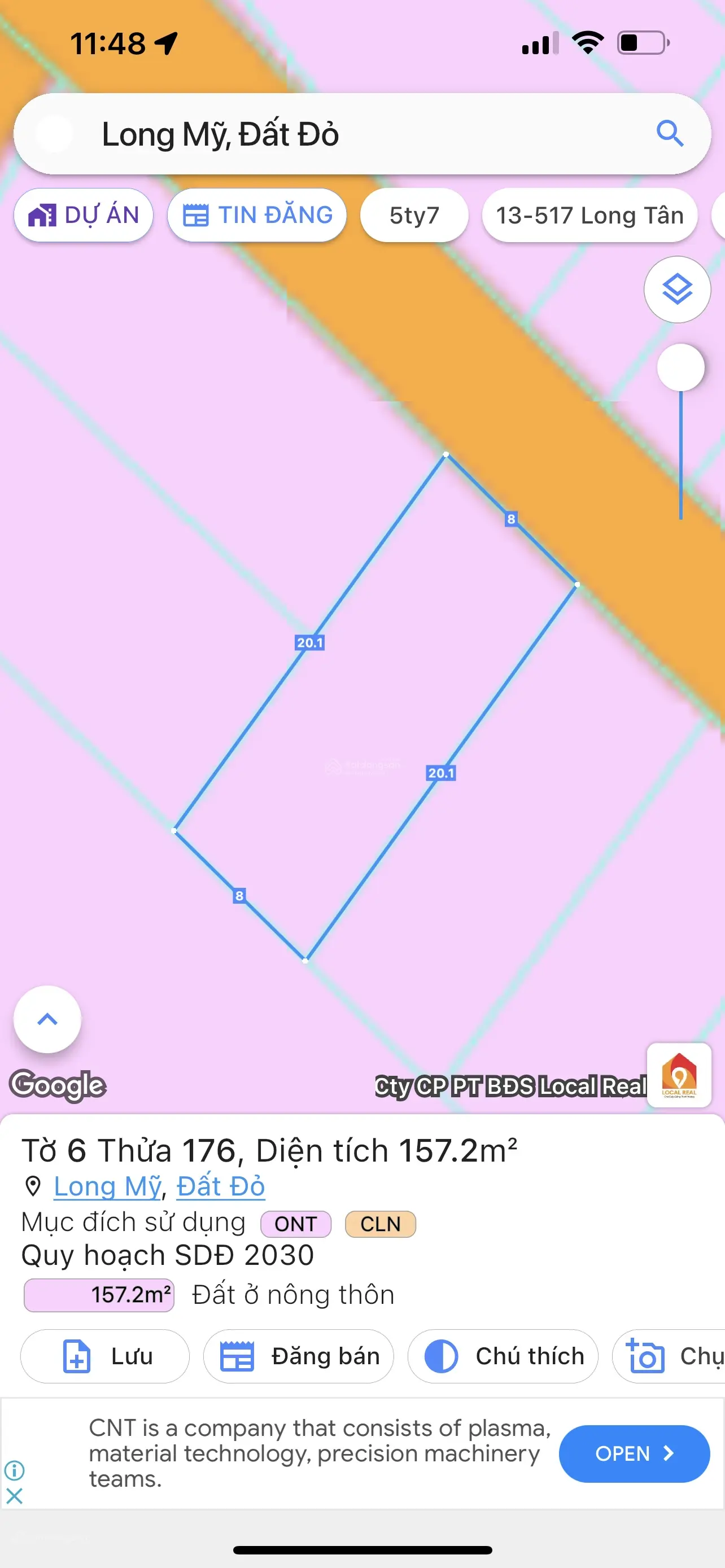Viewport: 725px width, 1568px height.
Task: Save this parcel with Lưu
Action: pos(104,1356)
